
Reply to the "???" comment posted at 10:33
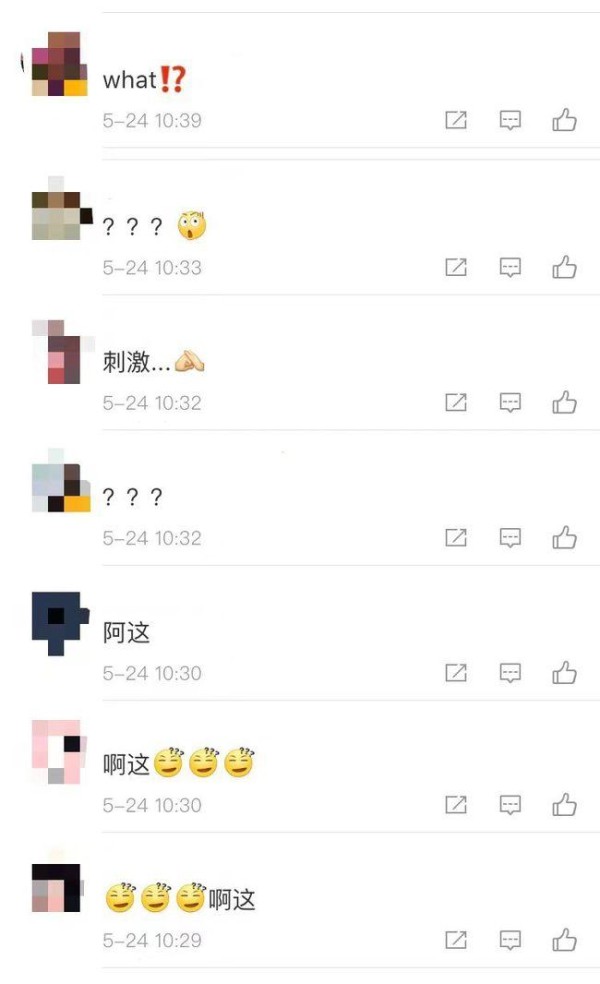point(510,267)
